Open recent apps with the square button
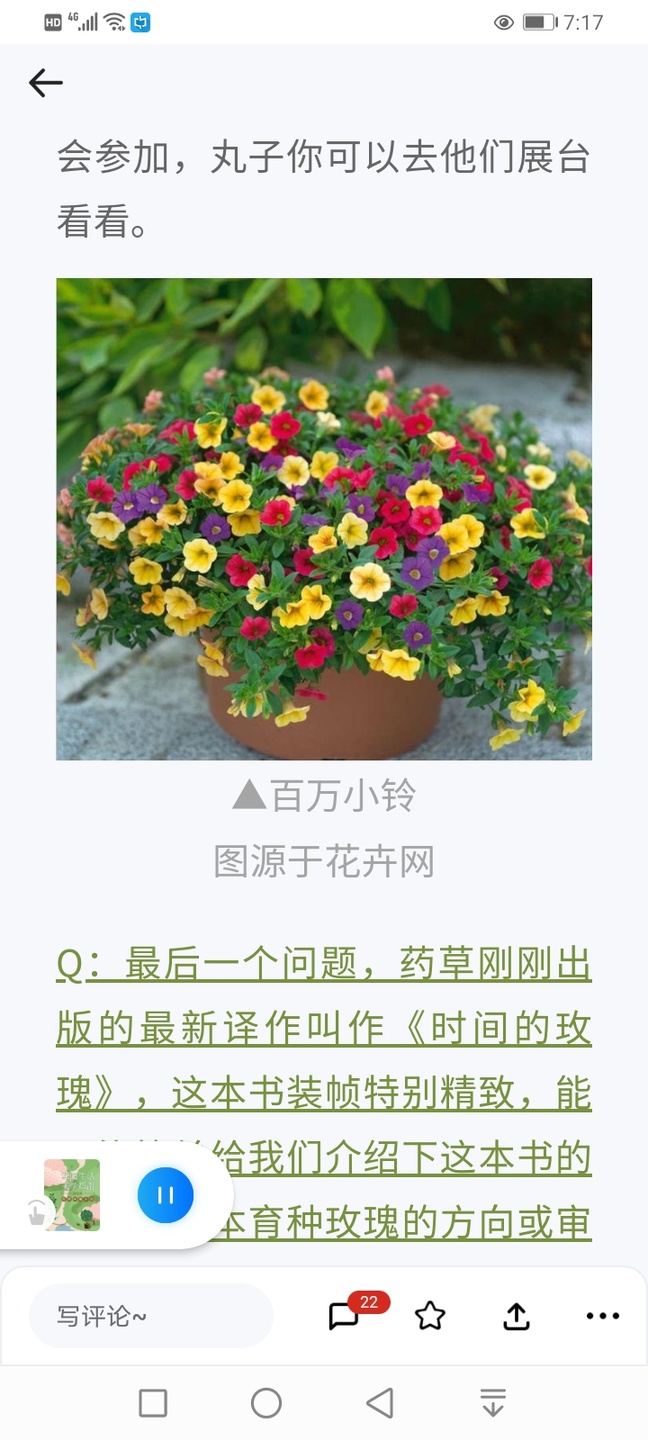The width and height of the screenshot is (648, 1440). click(153, 1403)
